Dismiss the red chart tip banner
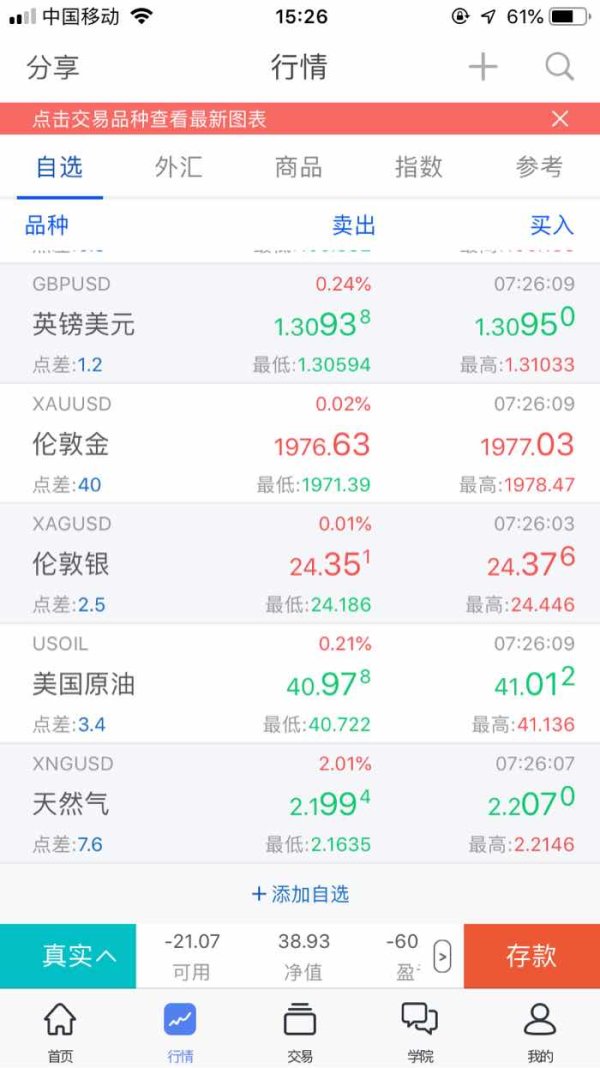Image resolution: width=600 pixels, height=1068 pixels. pyautogui.click(x=560, y=119)
